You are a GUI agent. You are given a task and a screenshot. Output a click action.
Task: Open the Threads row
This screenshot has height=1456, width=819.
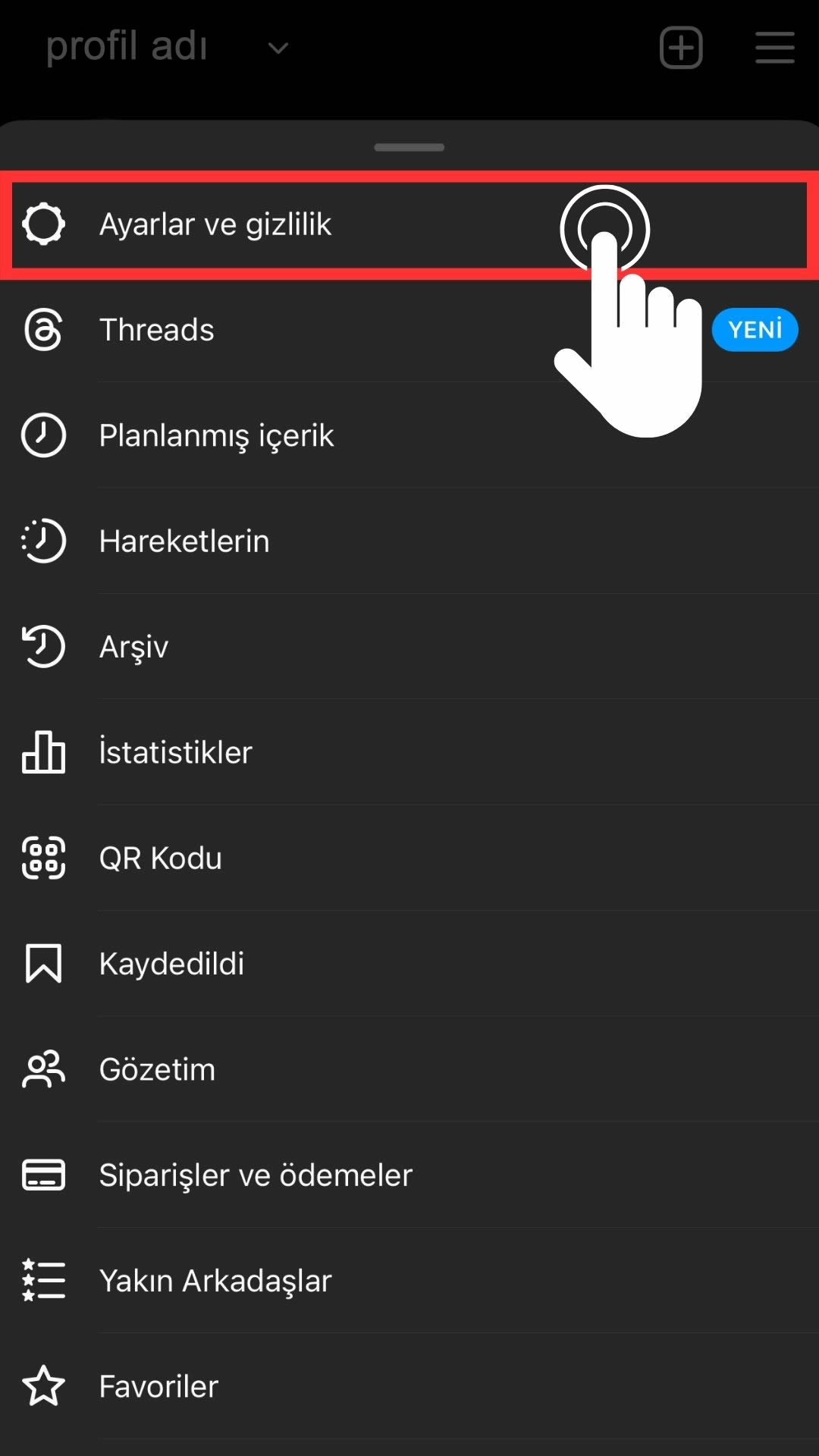(x=409, y=330)
